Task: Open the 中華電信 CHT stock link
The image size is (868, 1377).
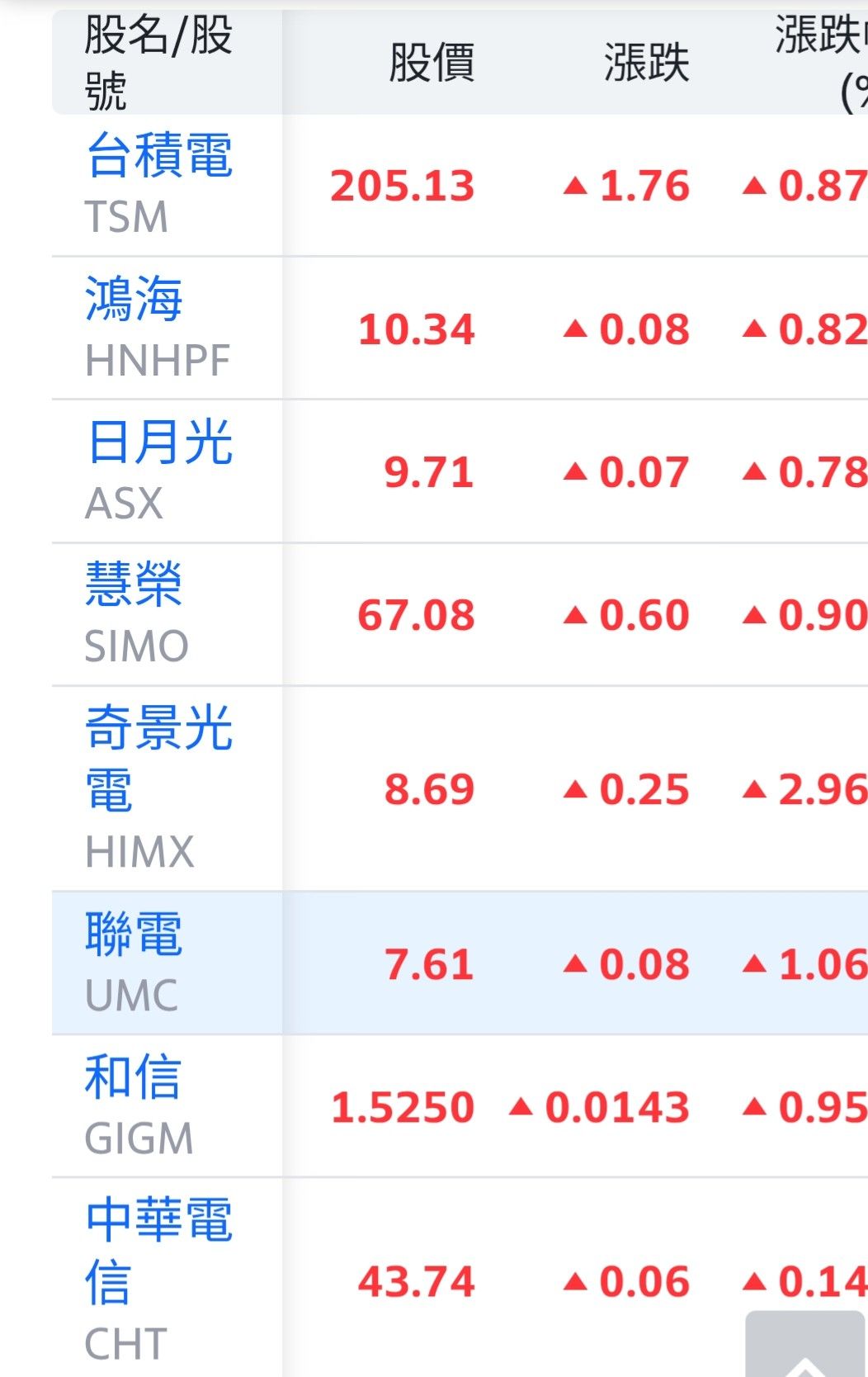Action: coord(158,1250)
